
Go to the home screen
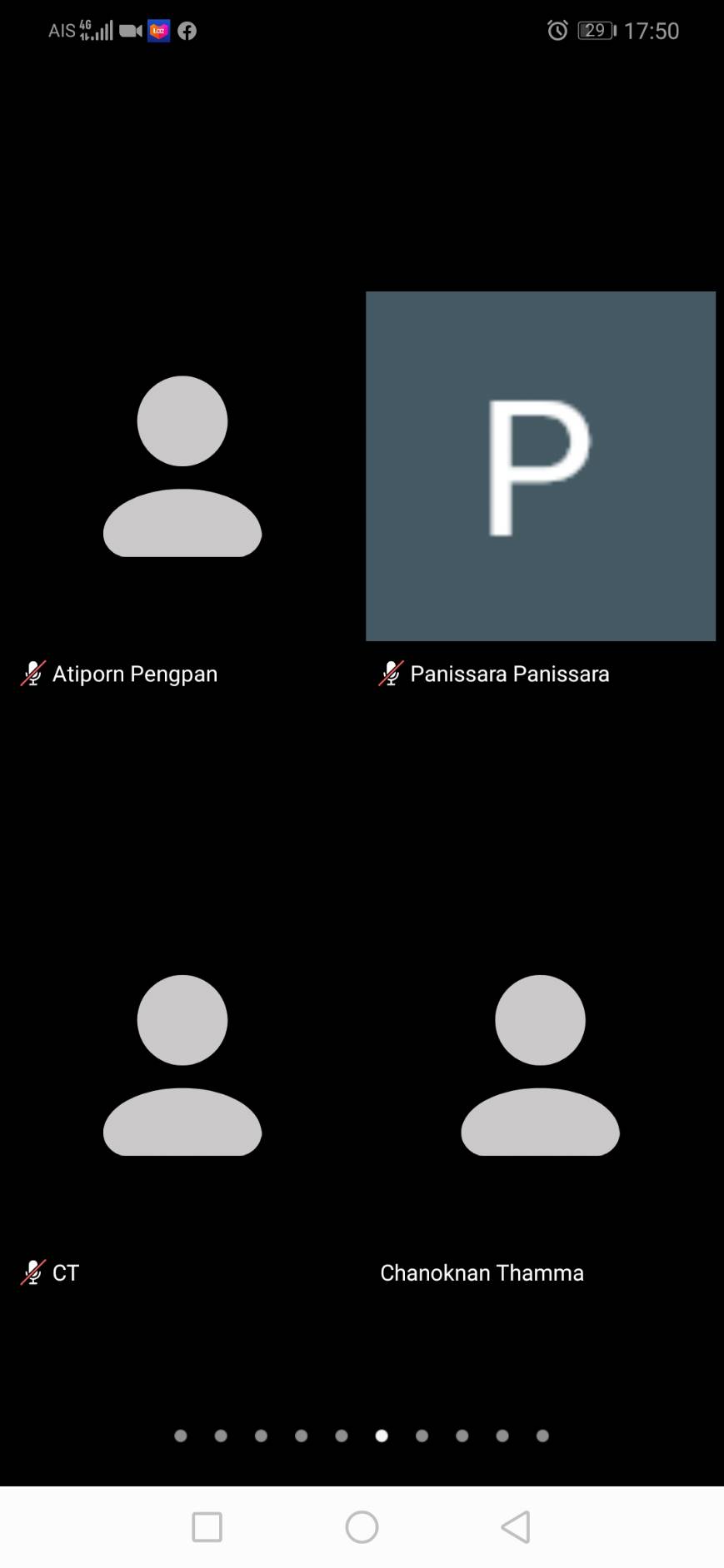(x=362, y=1527)
